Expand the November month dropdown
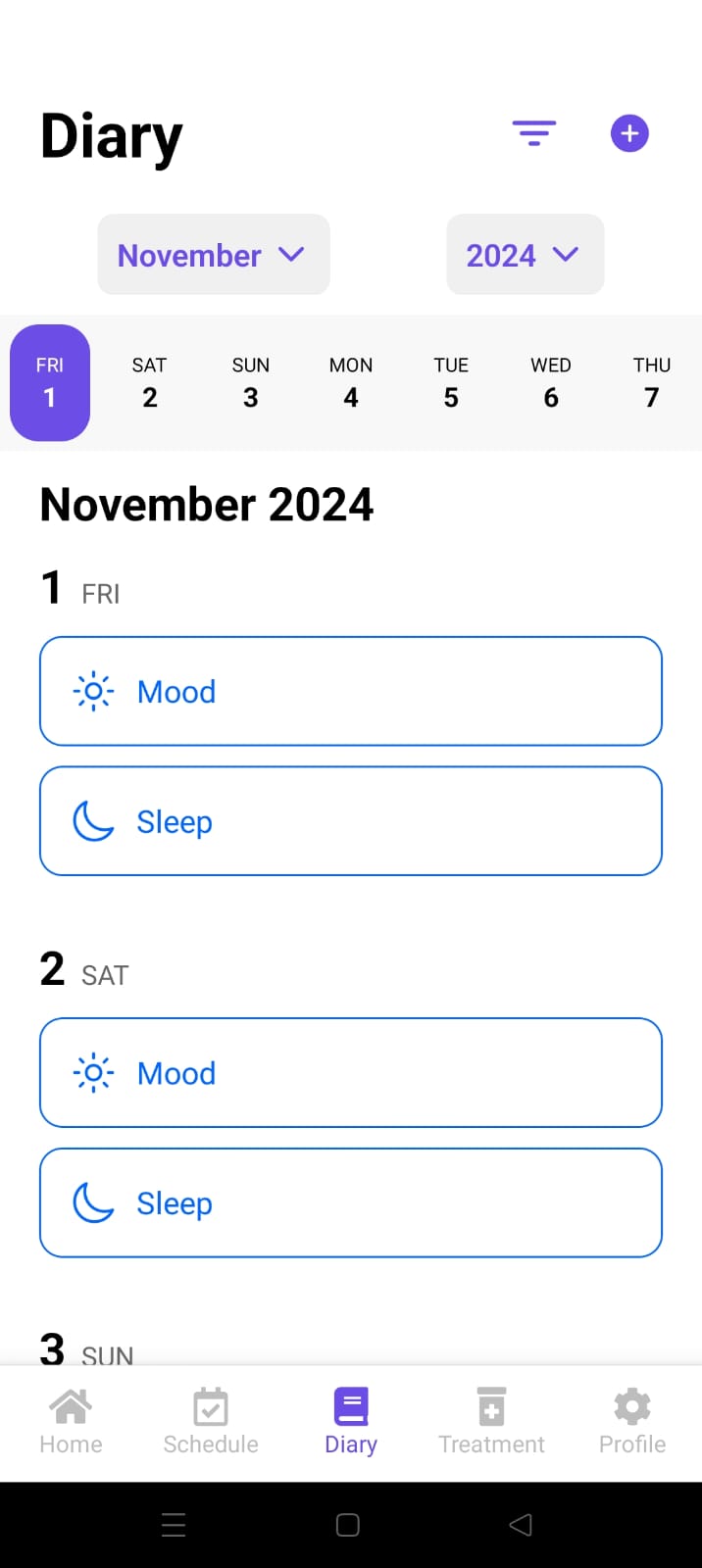The image size is (702, 1568). pos(213,255)
